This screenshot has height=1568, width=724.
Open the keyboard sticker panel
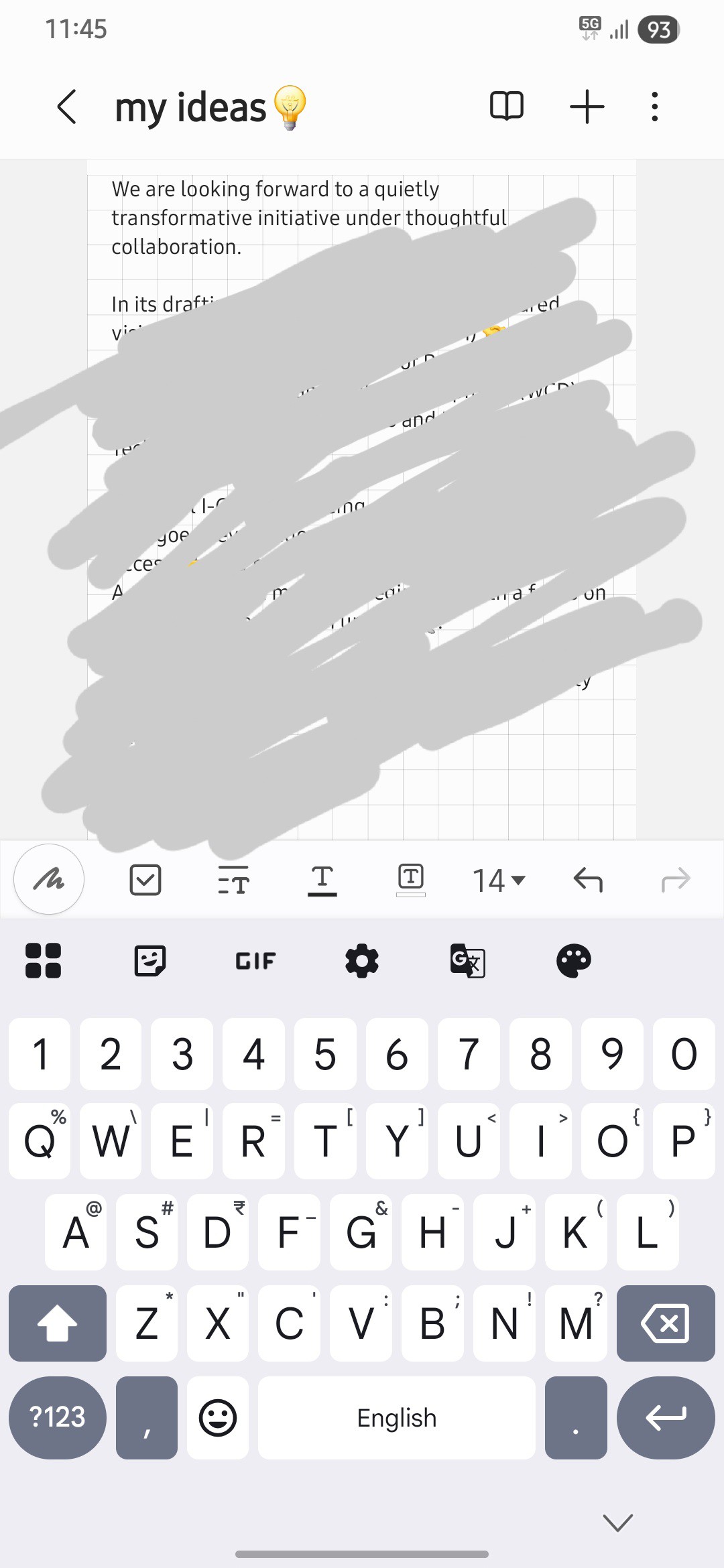tap(149, 960)
